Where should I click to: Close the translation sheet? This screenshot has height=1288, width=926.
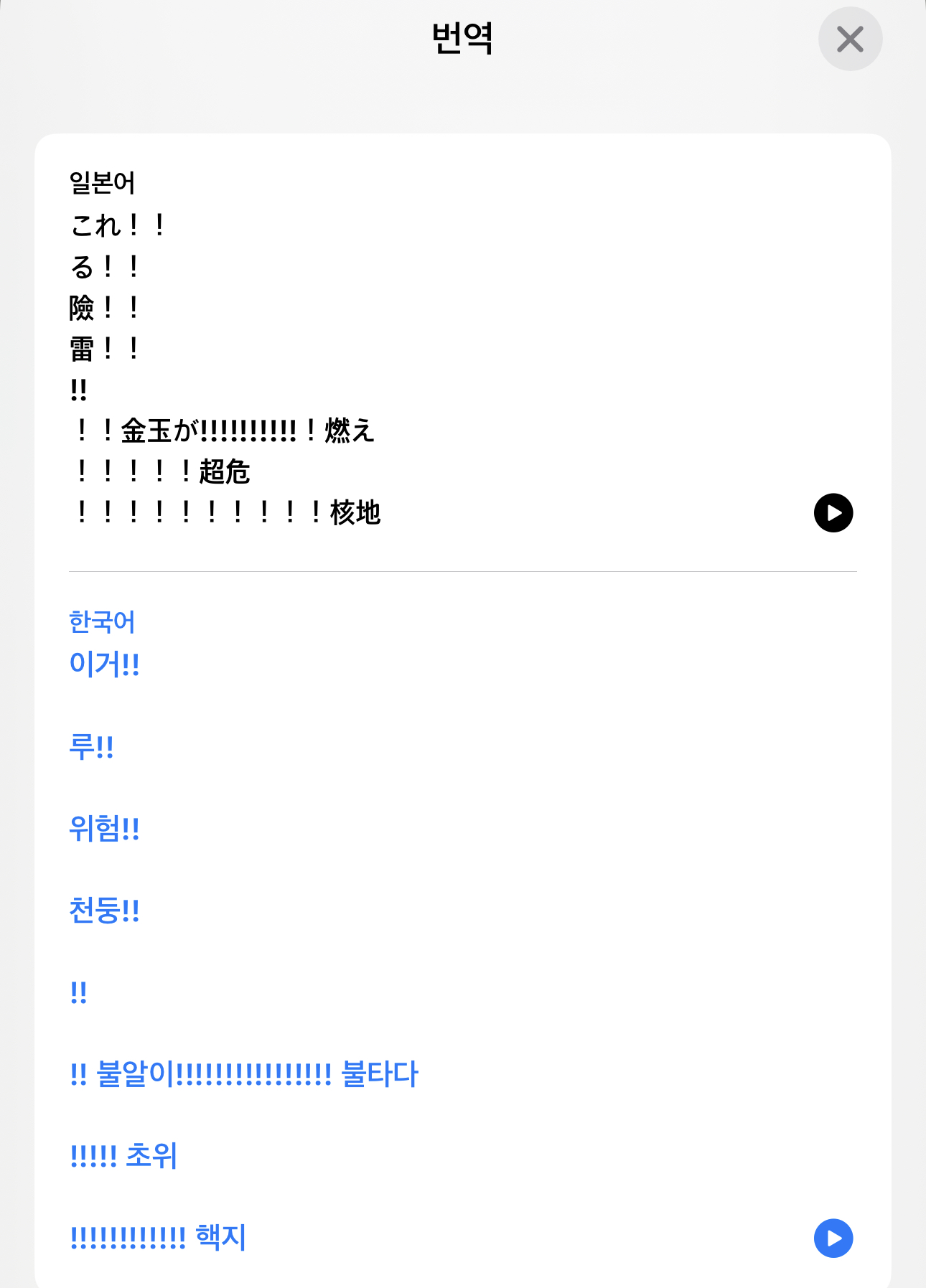click(x=850, y=39)
